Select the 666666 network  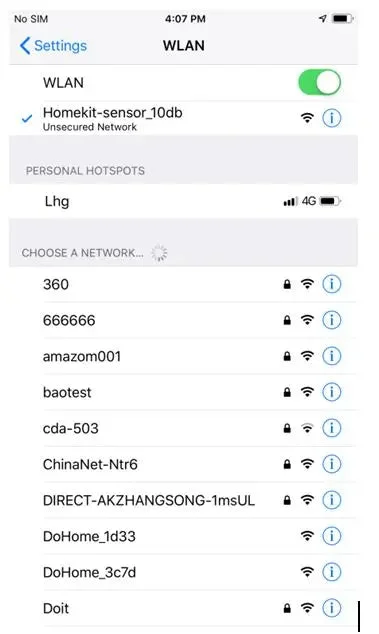(183, 320)
